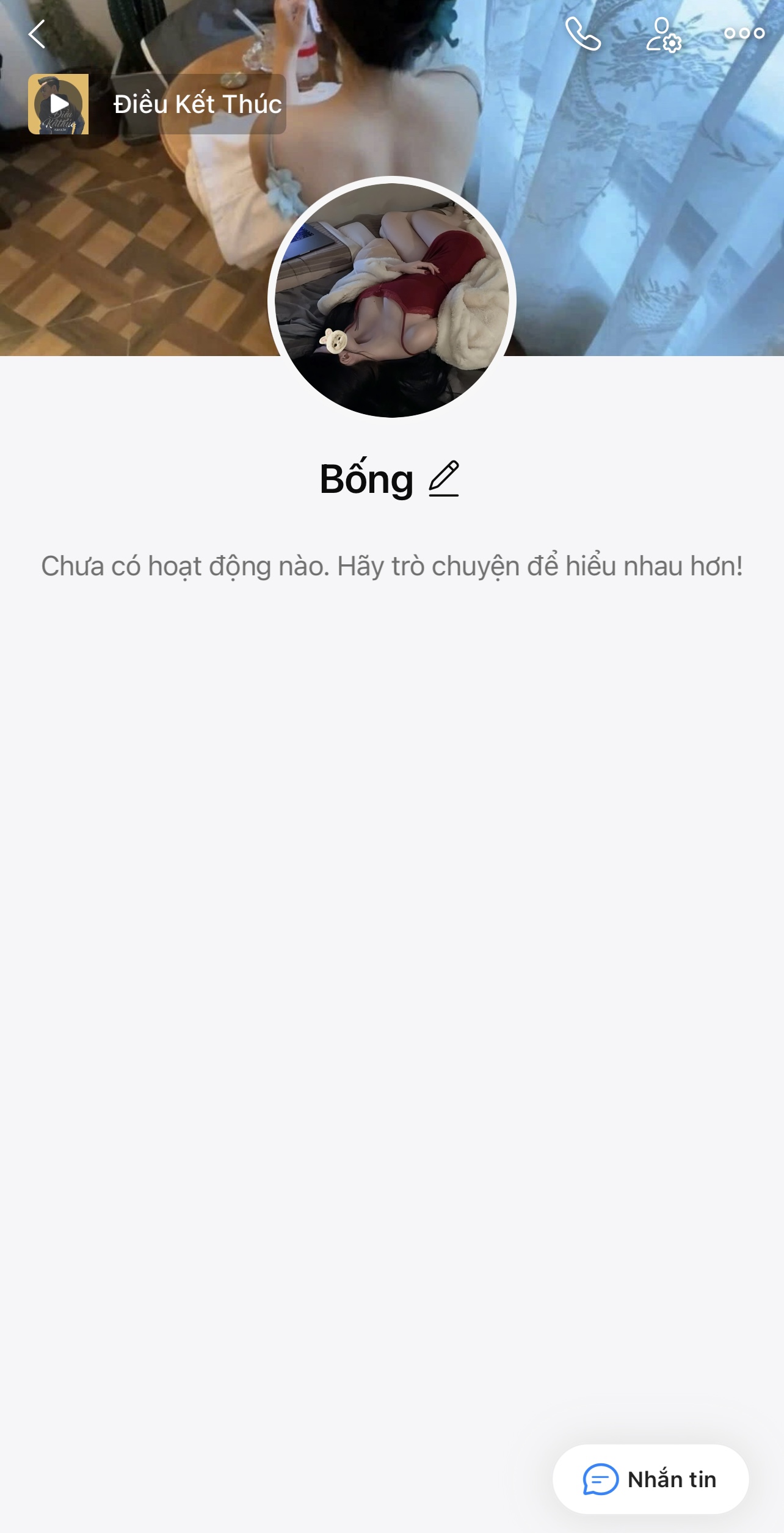Open friend settings icon

[663, 35]
